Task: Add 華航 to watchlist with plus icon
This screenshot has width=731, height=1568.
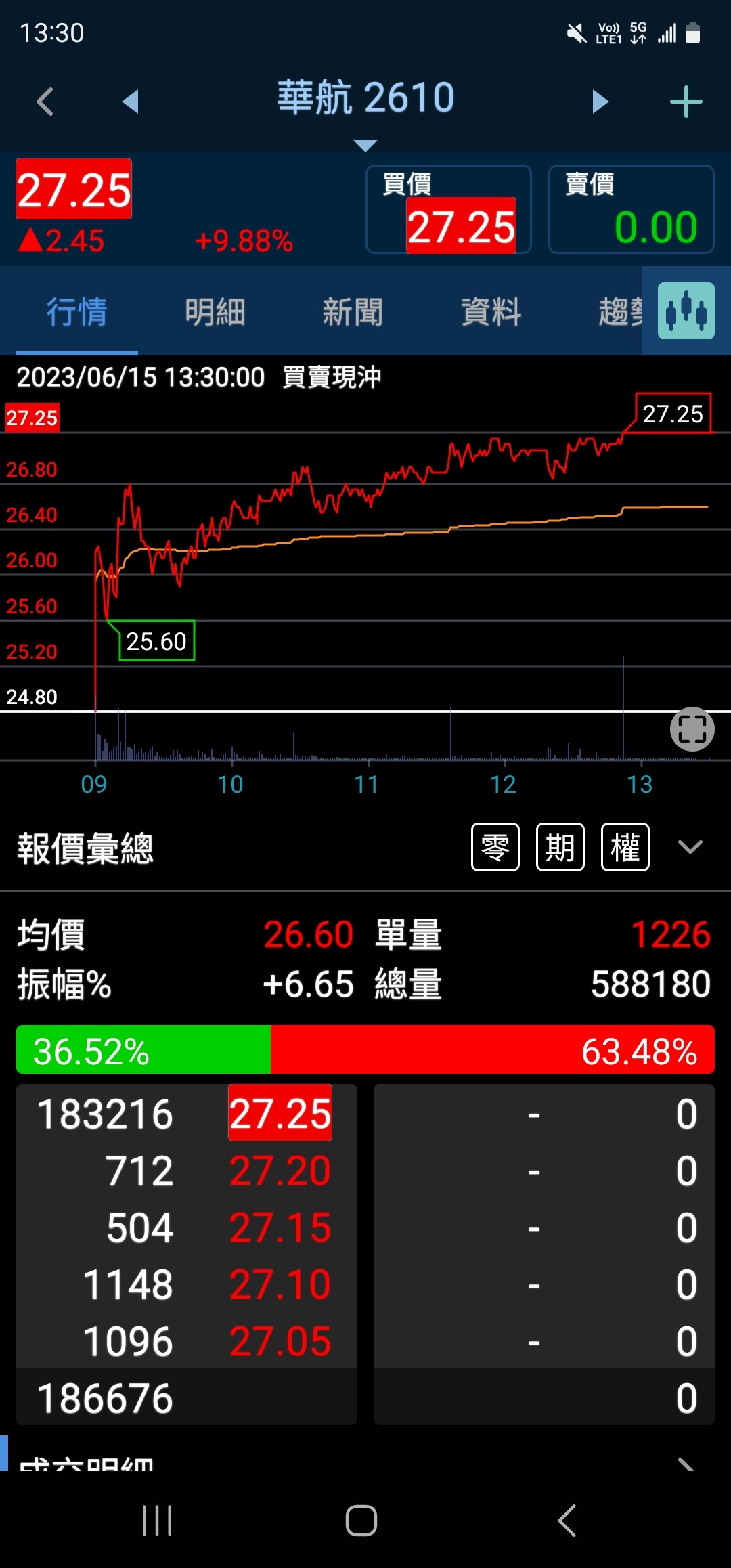Action: point(686,102)
